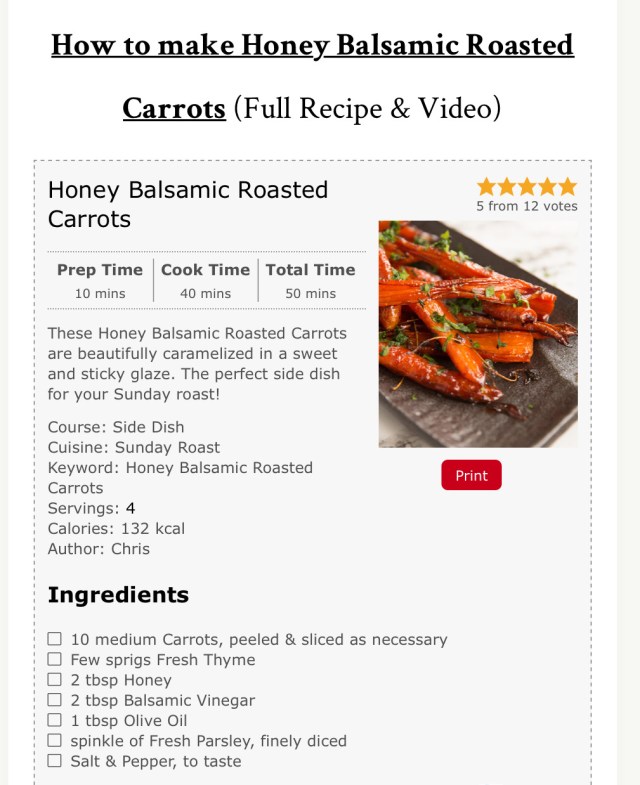Check the 2 tbsp Balsamic Vinegar box
This screenshot has height=785, width=640.
[55, 700]
